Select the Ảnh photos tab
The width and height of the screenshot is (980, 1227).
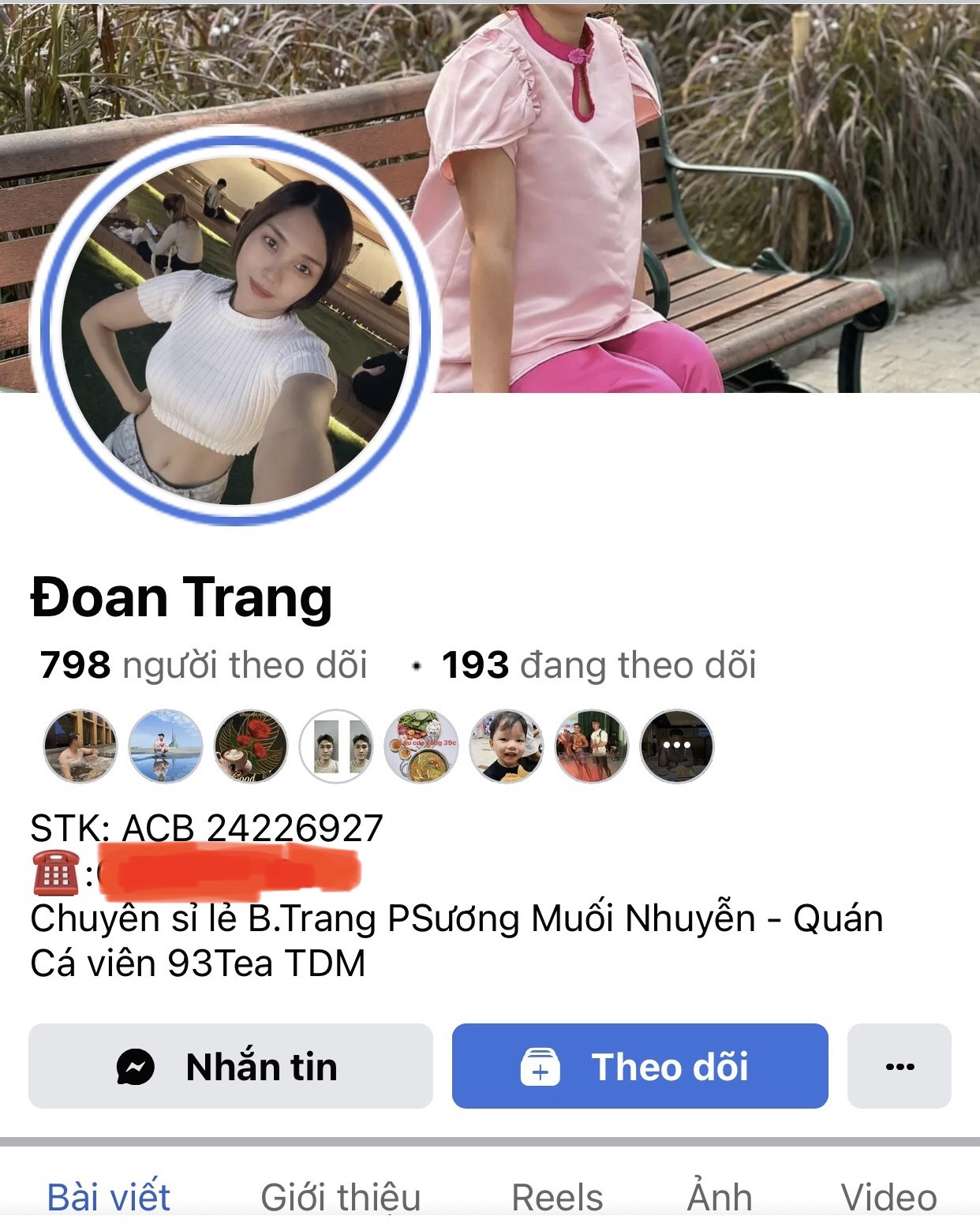coord(720,1196)
